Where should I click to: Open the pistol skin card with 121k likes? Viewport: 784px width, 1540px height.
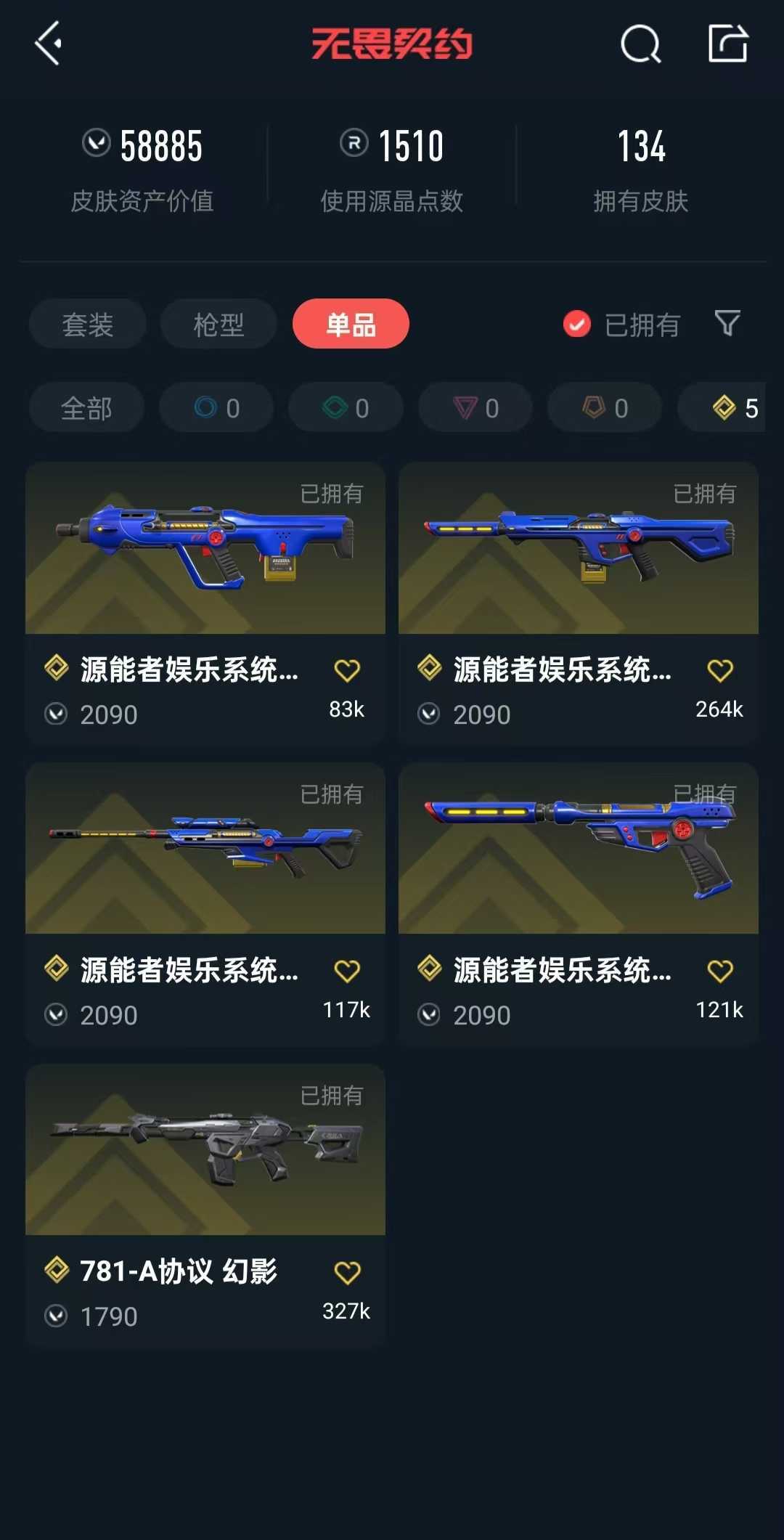(579, 904)
